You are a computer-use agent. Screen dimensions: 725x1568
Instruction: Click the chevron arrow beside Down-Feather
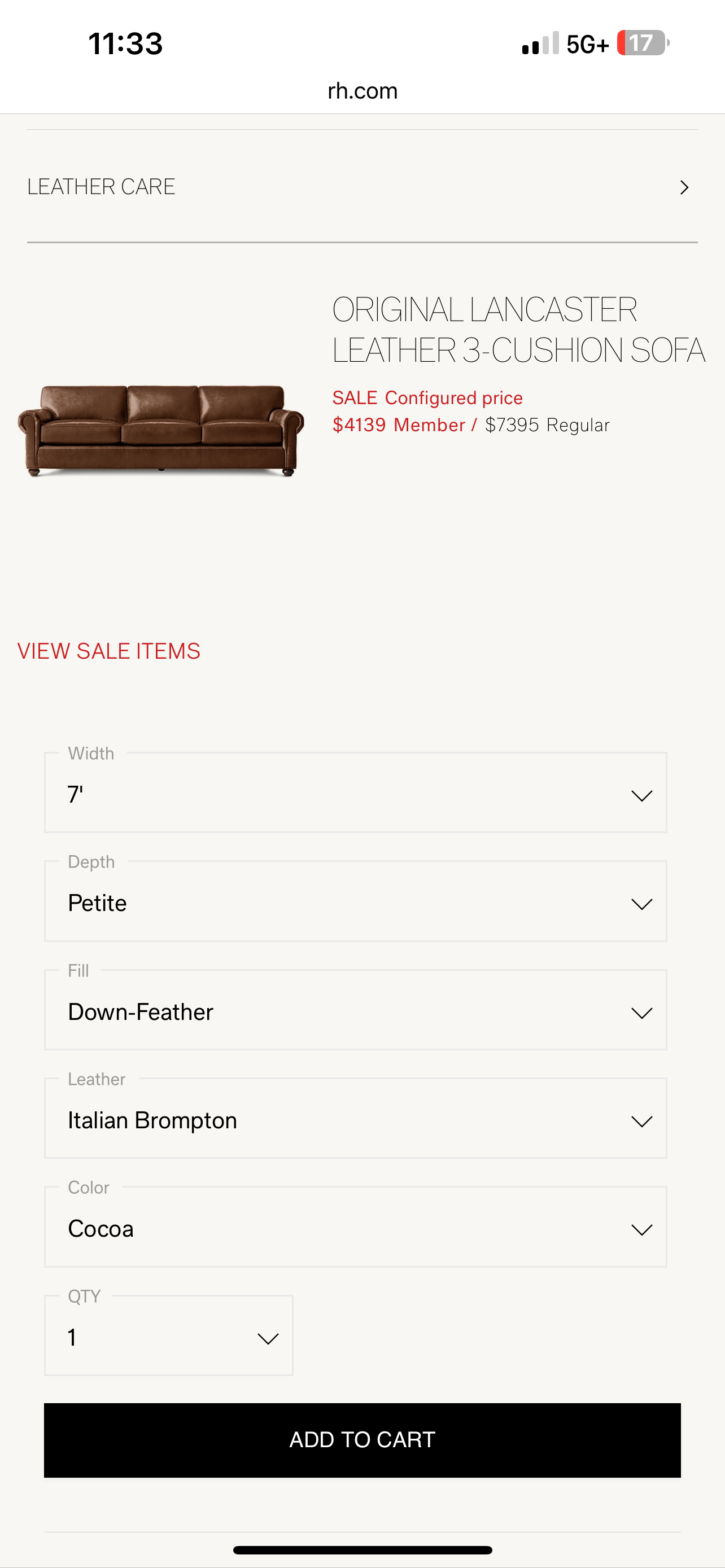tap(641, 1012)
